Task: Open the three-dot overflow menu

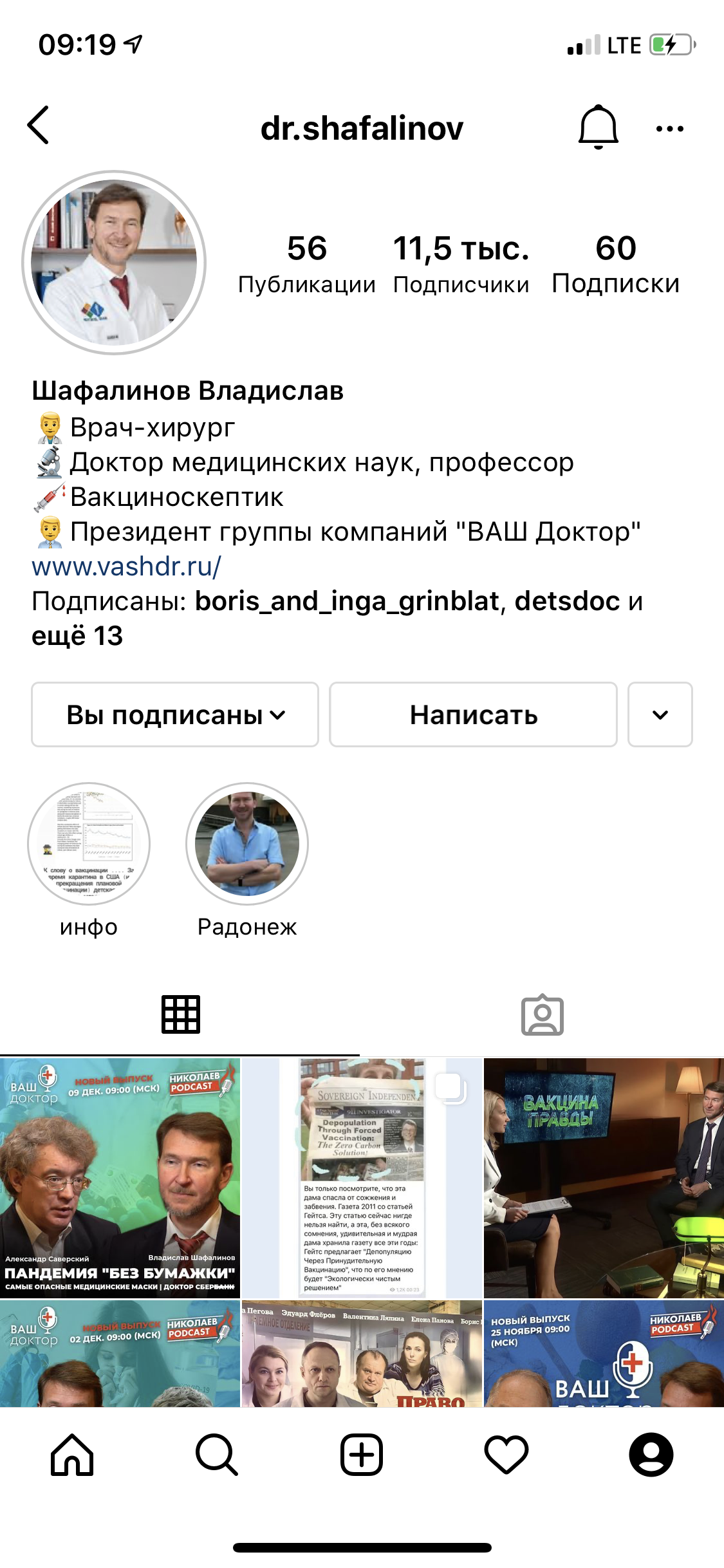Action: [x=669, y=128]
